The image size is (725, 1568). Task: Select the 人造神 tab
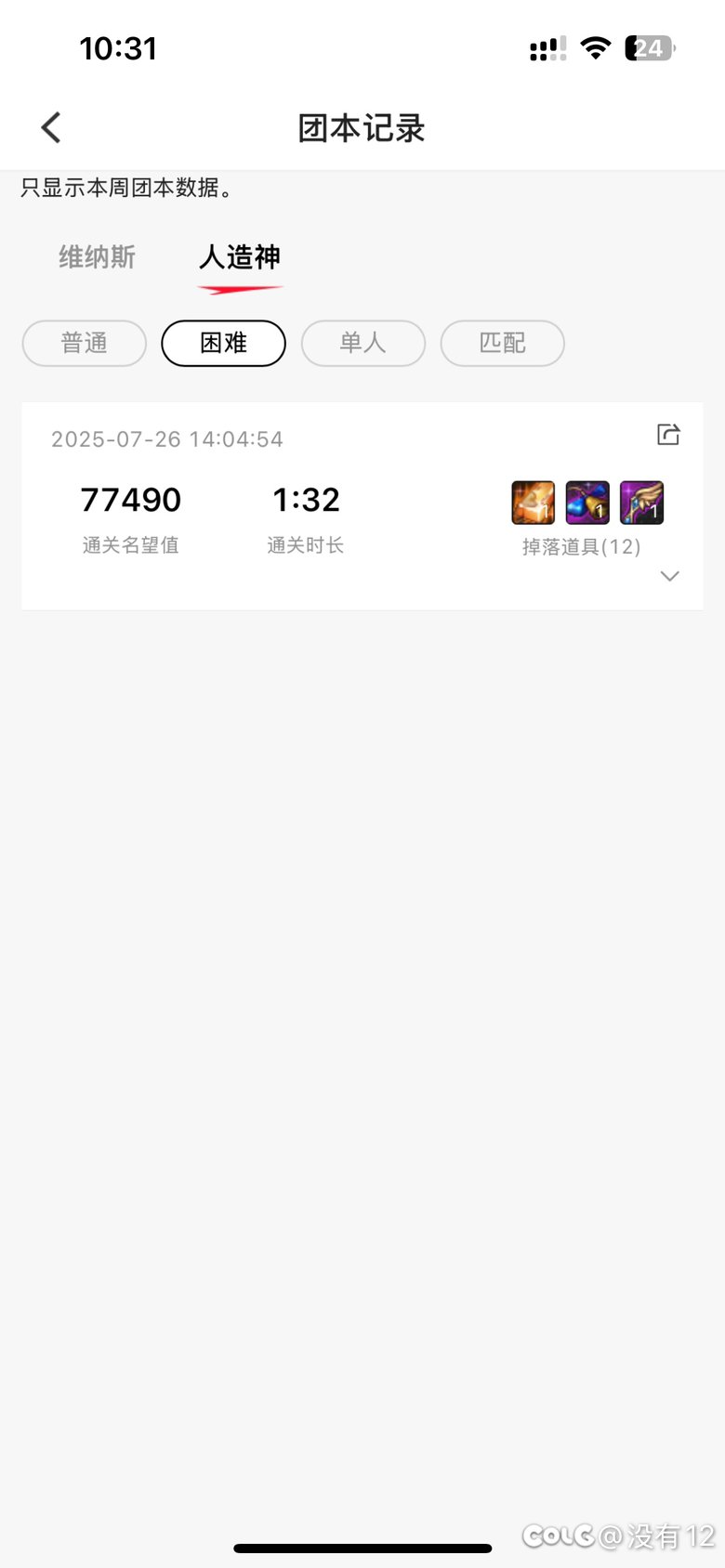point(240,257)
